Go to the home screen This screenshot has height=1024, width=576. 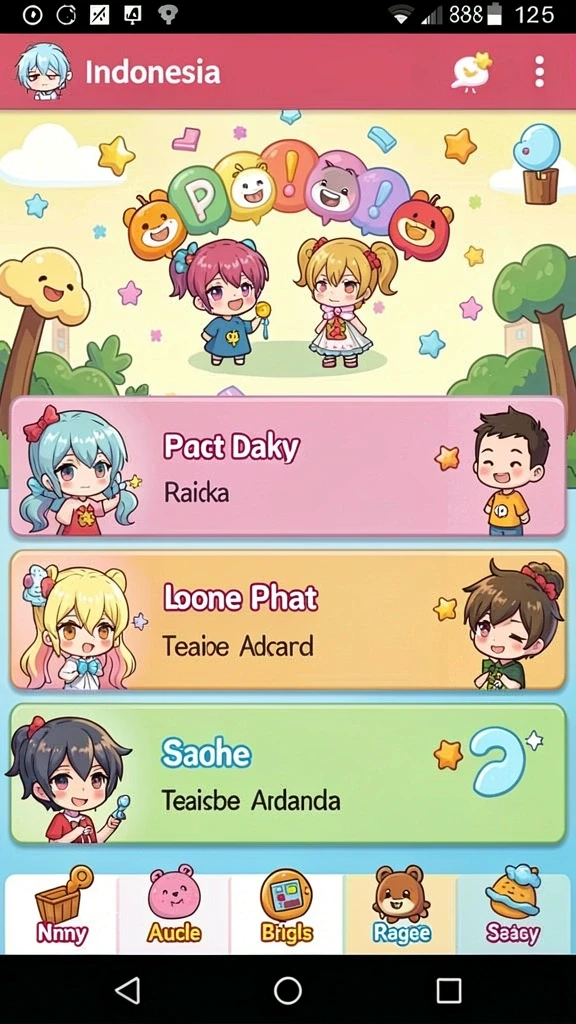[287, 990]
